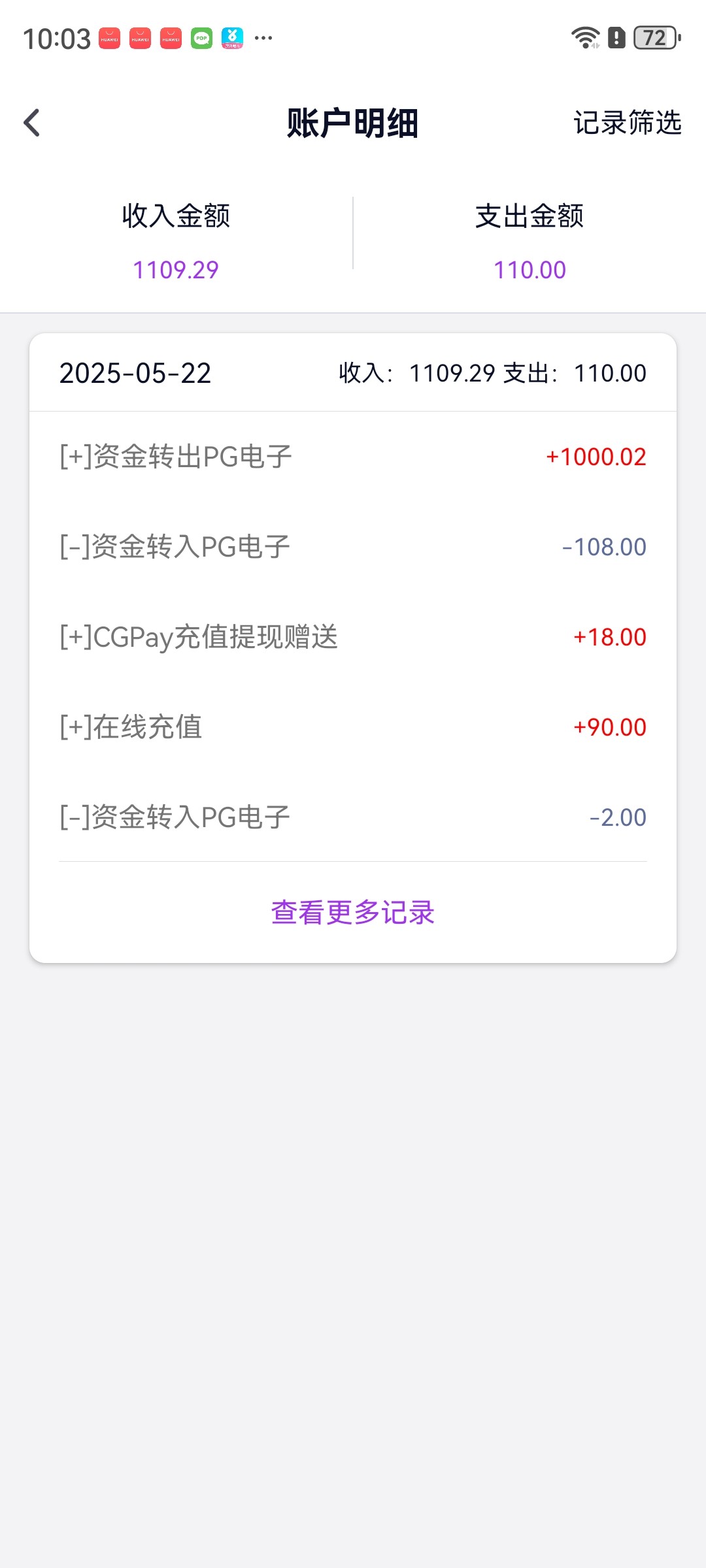This screenshot has height=1568, width=706.
Task: Go back using the top-left arrow
Action: tap(31, 123)
